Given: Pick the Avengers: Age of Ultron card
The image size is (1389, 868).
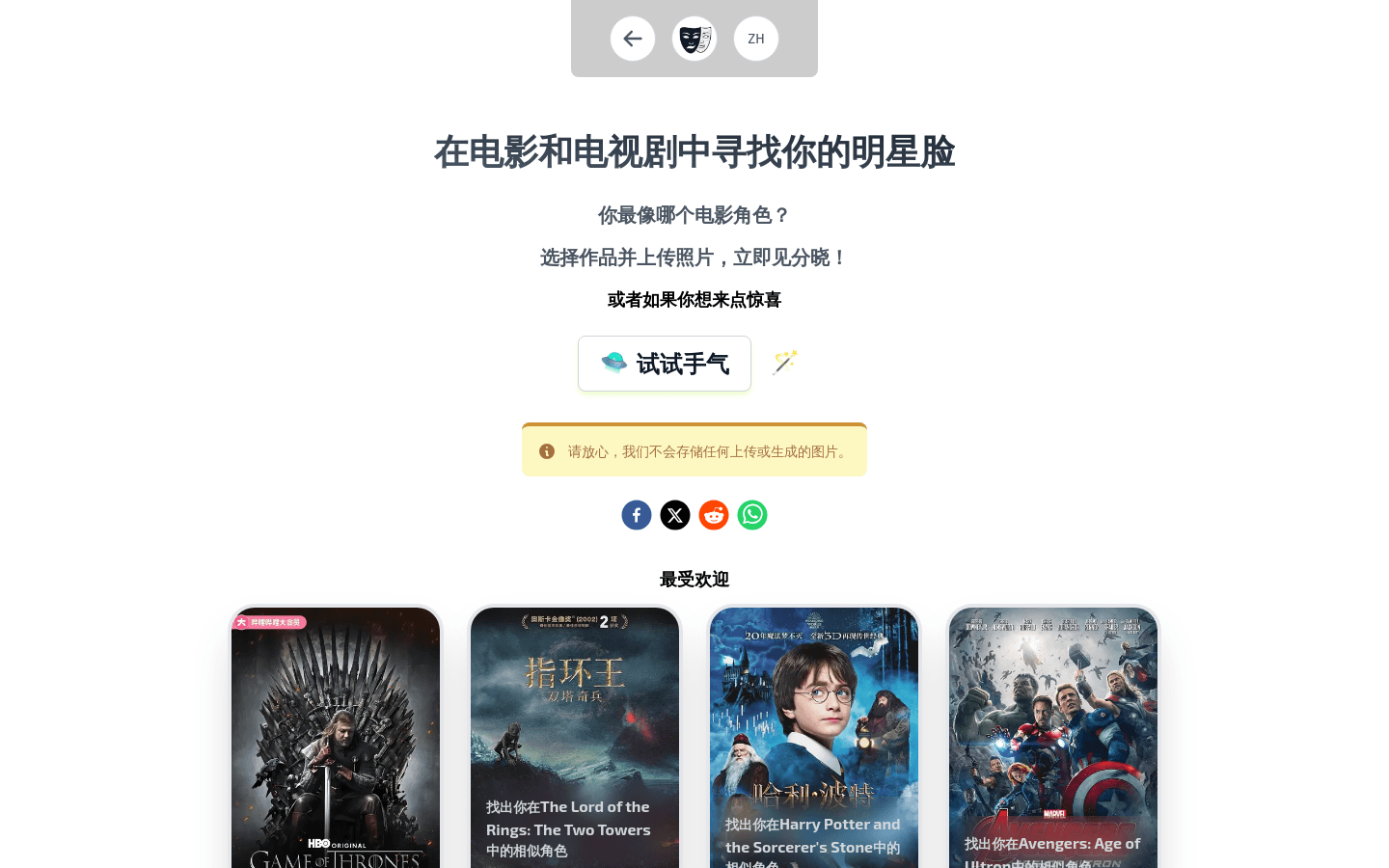Looking at the screenshot, I should [1053, 738].
